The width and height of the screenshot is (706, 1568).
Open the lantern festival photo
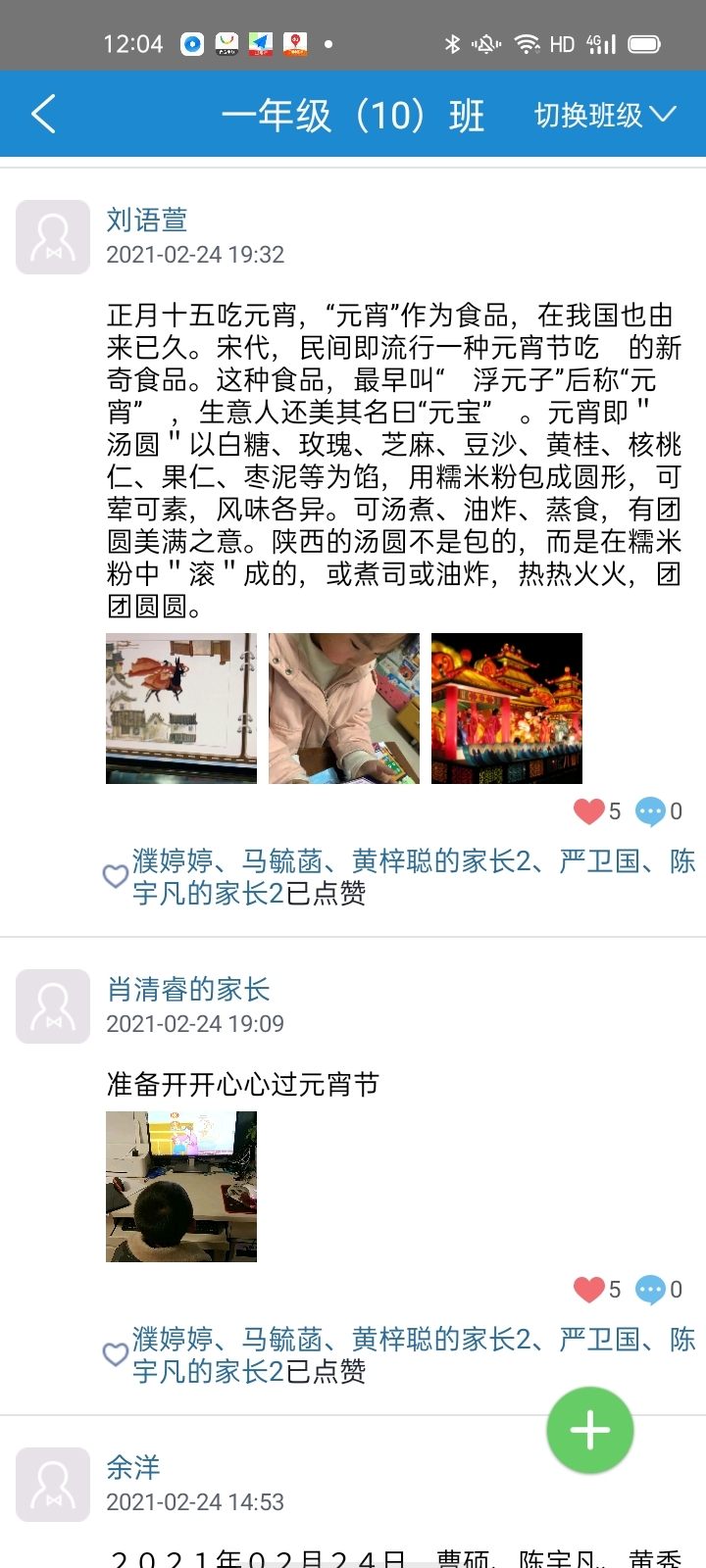pos(507,709)
